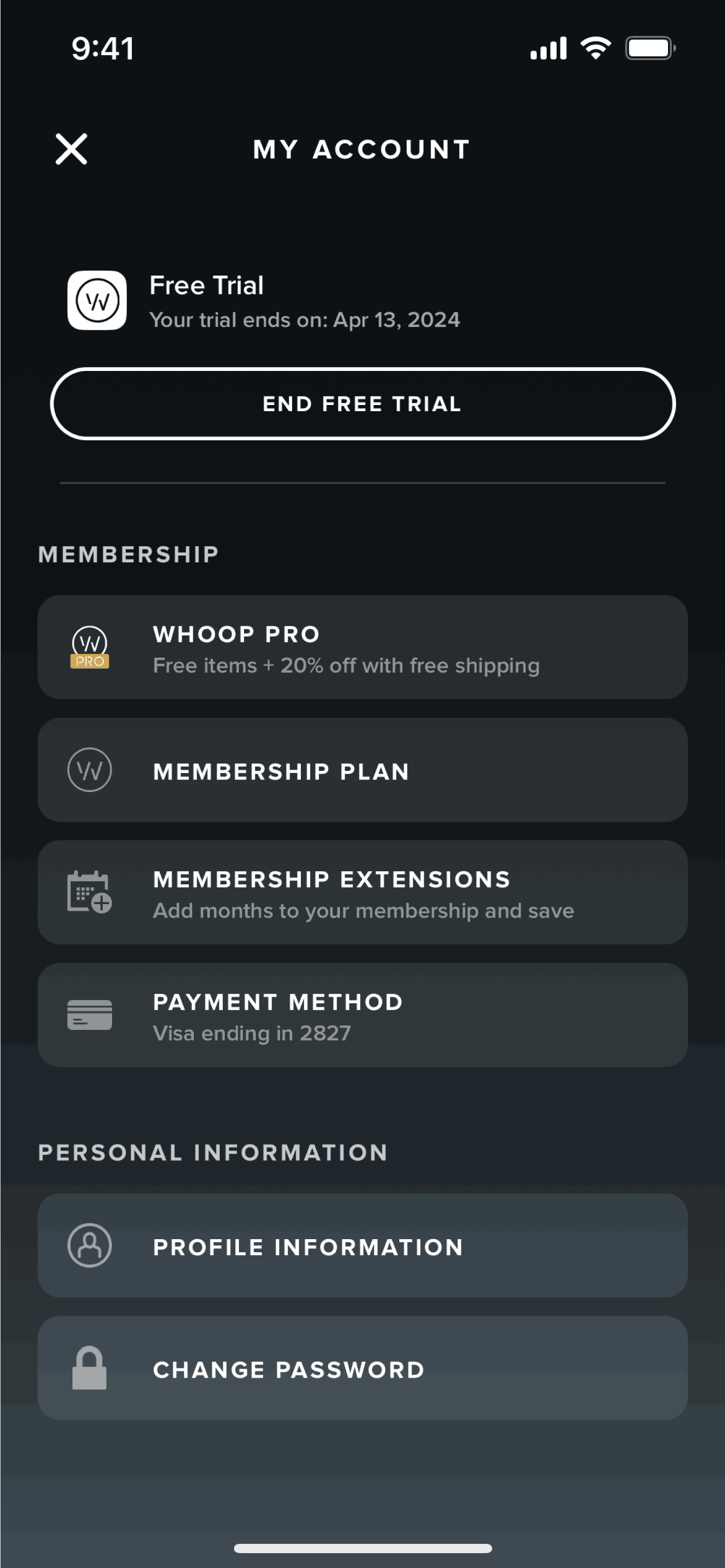Click the padlock icon next to Change Password

(89, 1369)
